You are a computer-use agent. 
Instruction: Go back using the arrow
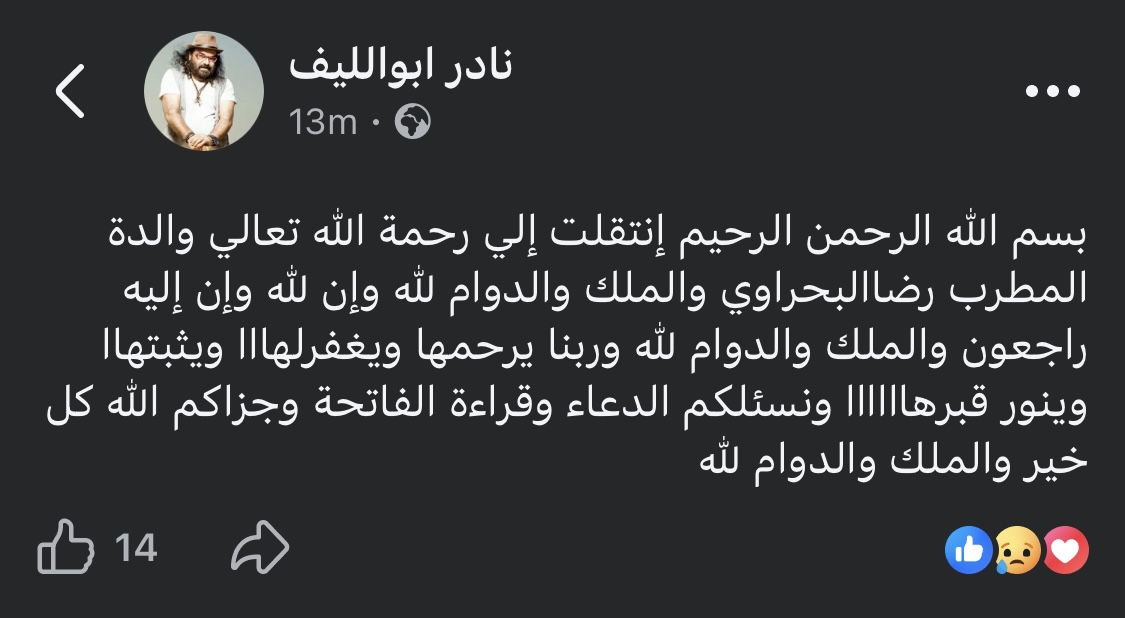point(70,92)
